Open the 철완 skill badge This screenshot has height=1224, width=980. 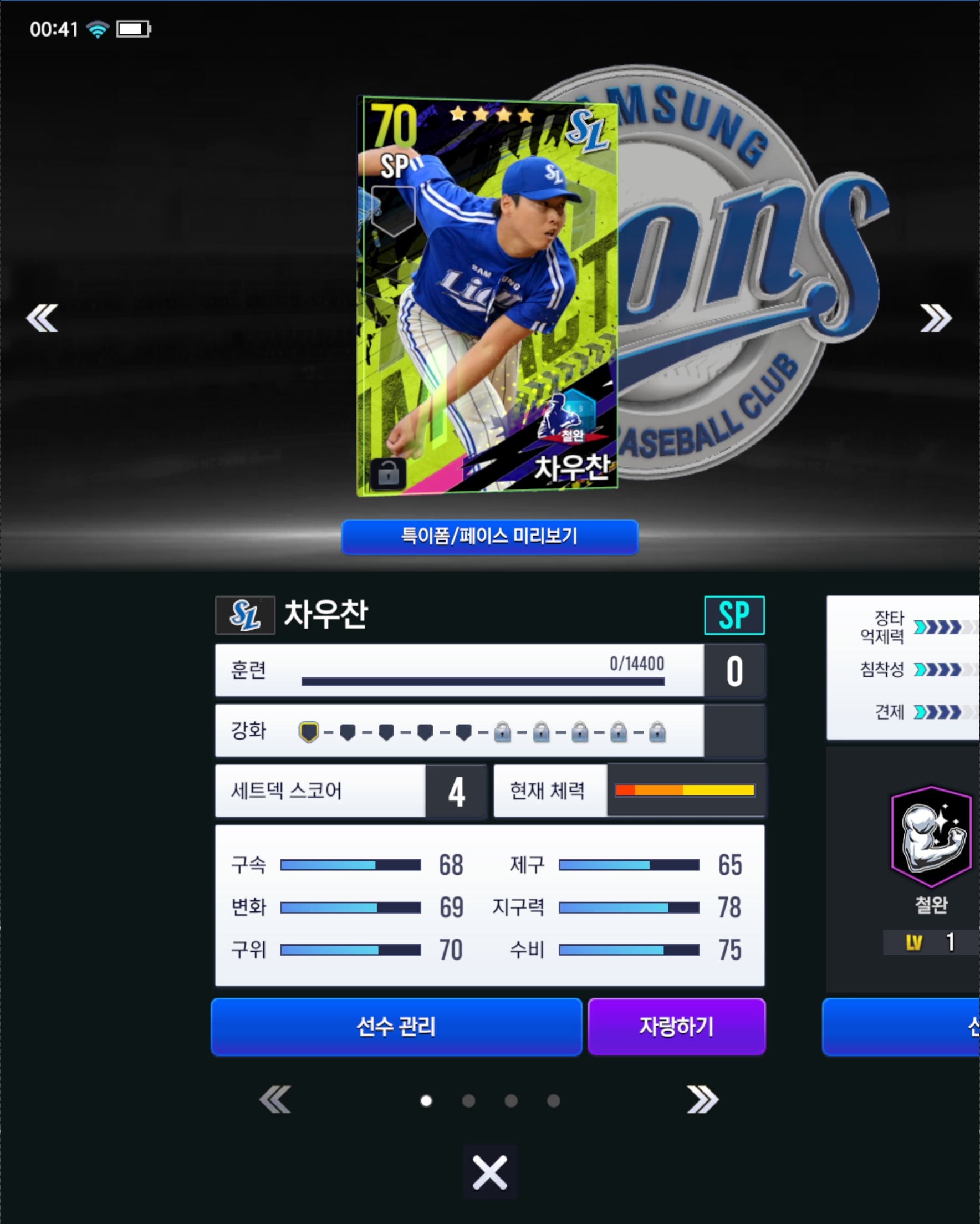pyautogui.click(x=931, y=837)
